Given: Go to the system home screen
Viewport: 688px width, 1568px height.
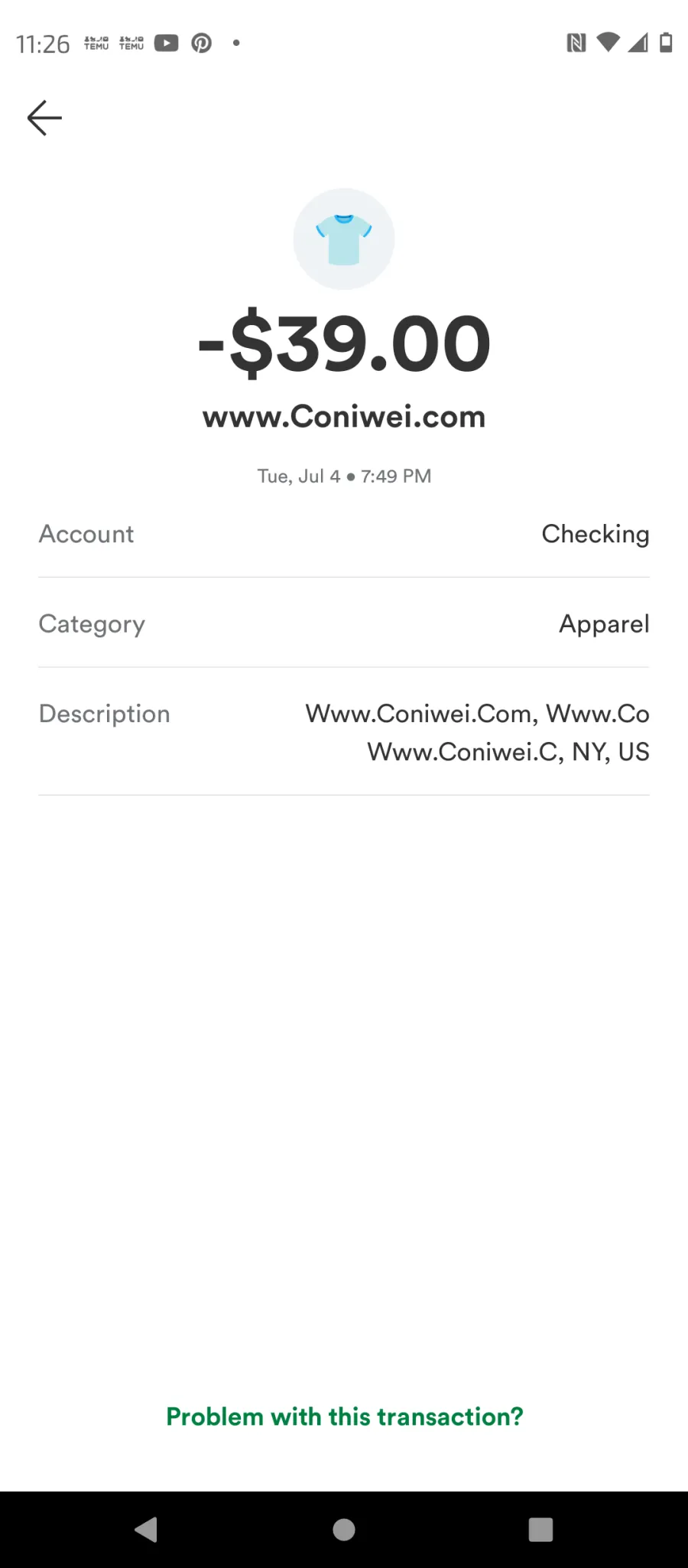Looking at the screenshot, I should [344, 1530].
